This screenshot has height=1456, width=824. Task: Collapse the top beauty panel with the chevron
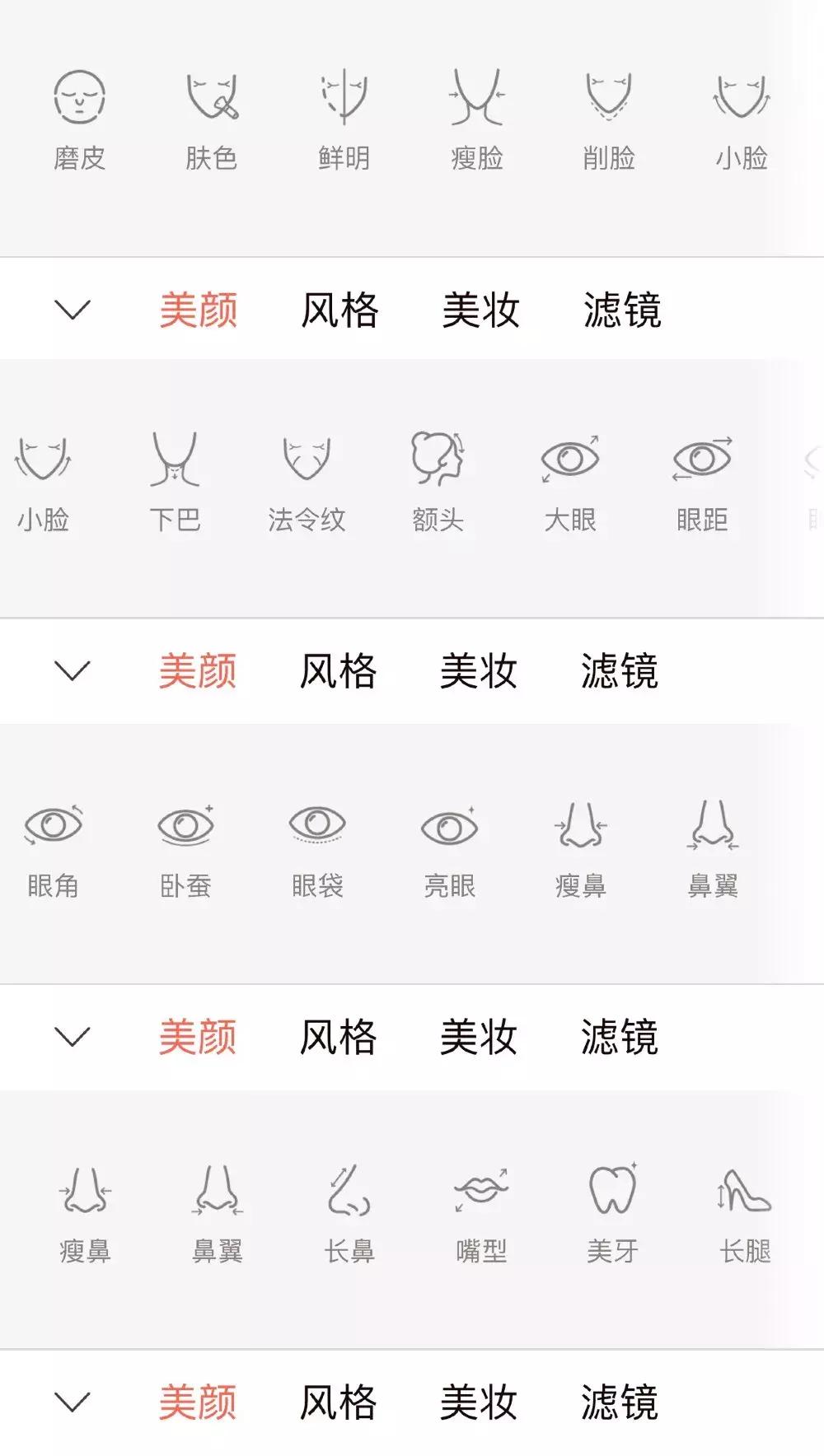pyautogui.click(x=73, y=310)
